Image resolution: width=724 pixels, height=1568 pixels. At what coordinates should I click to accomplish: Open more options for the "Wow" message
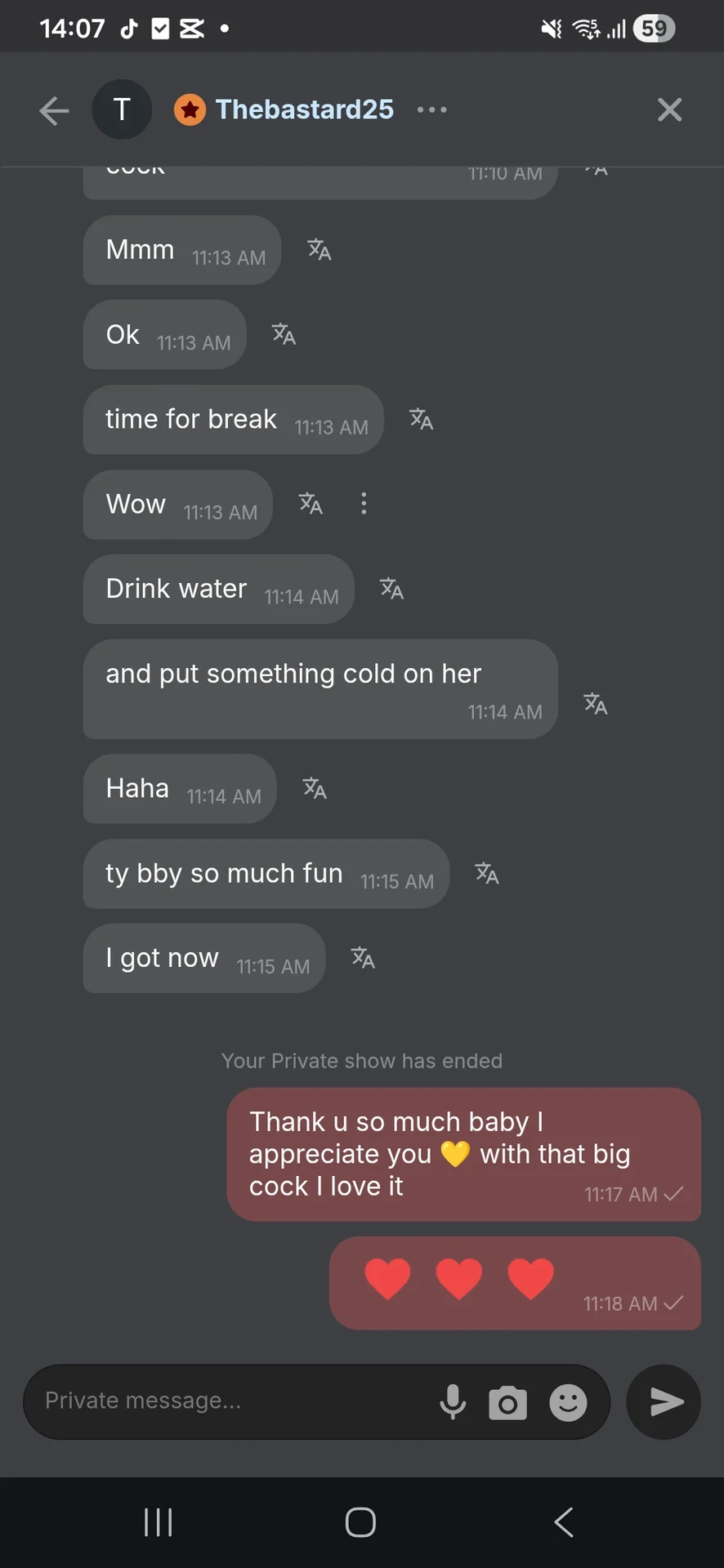[364, 504]
